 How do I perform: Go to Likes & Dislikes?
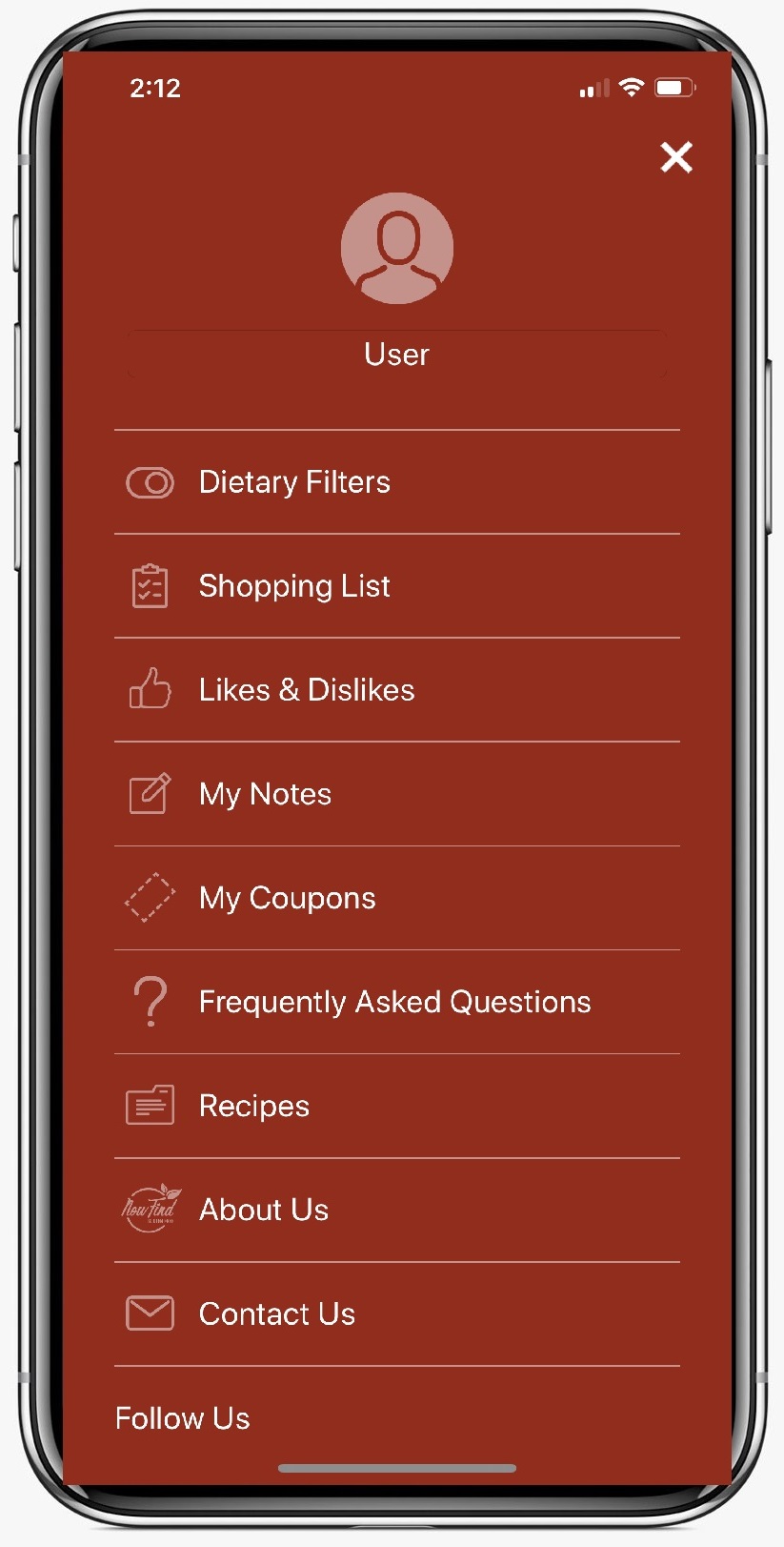pyautogui.click(x=306, y=690)
